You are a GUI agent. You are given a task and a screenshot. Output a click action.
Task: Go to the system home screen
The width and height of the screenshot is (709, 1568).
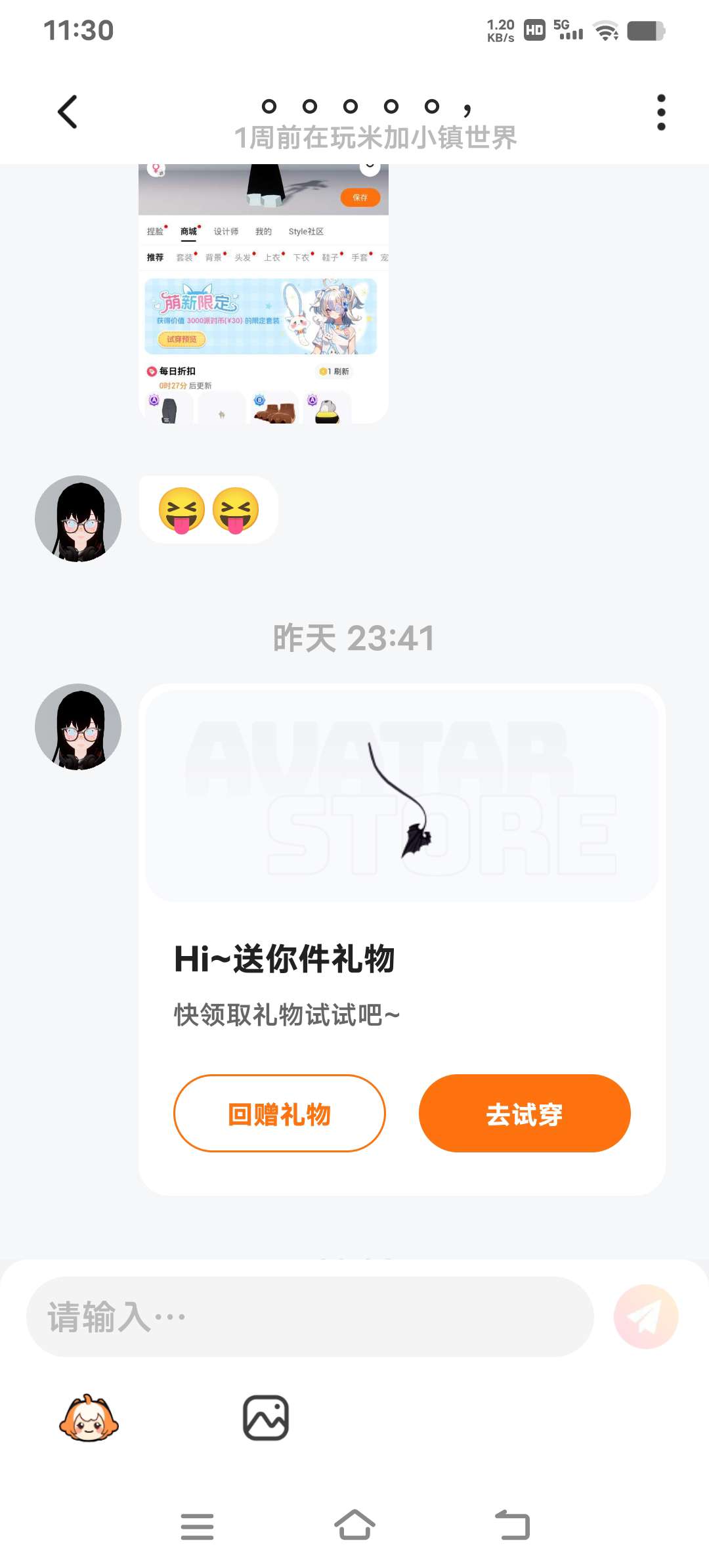[354, 1525]
